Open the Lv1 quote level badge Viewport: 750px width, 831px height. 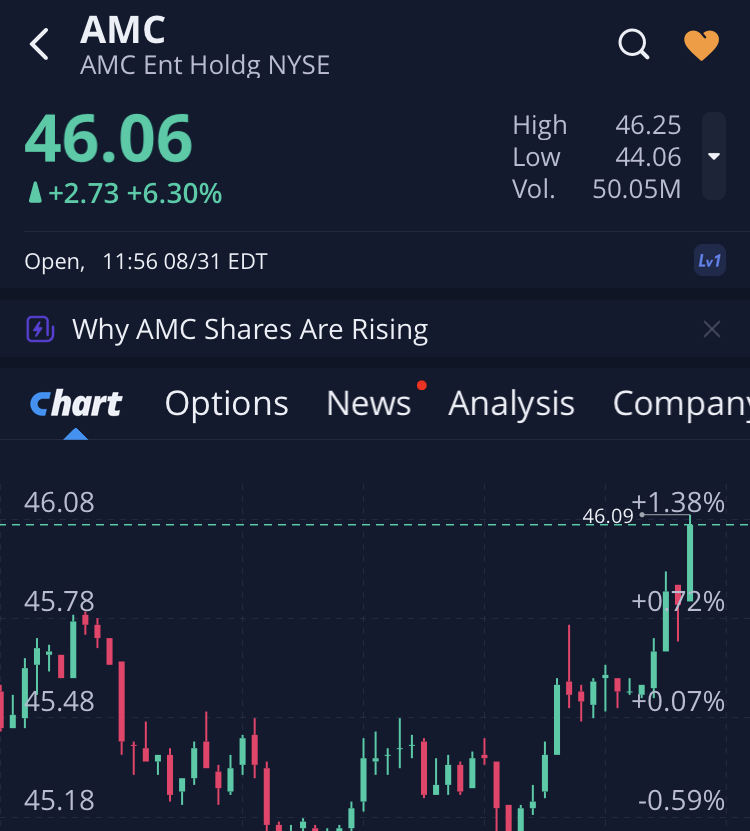pyautogui.click(x=709, y=261)
